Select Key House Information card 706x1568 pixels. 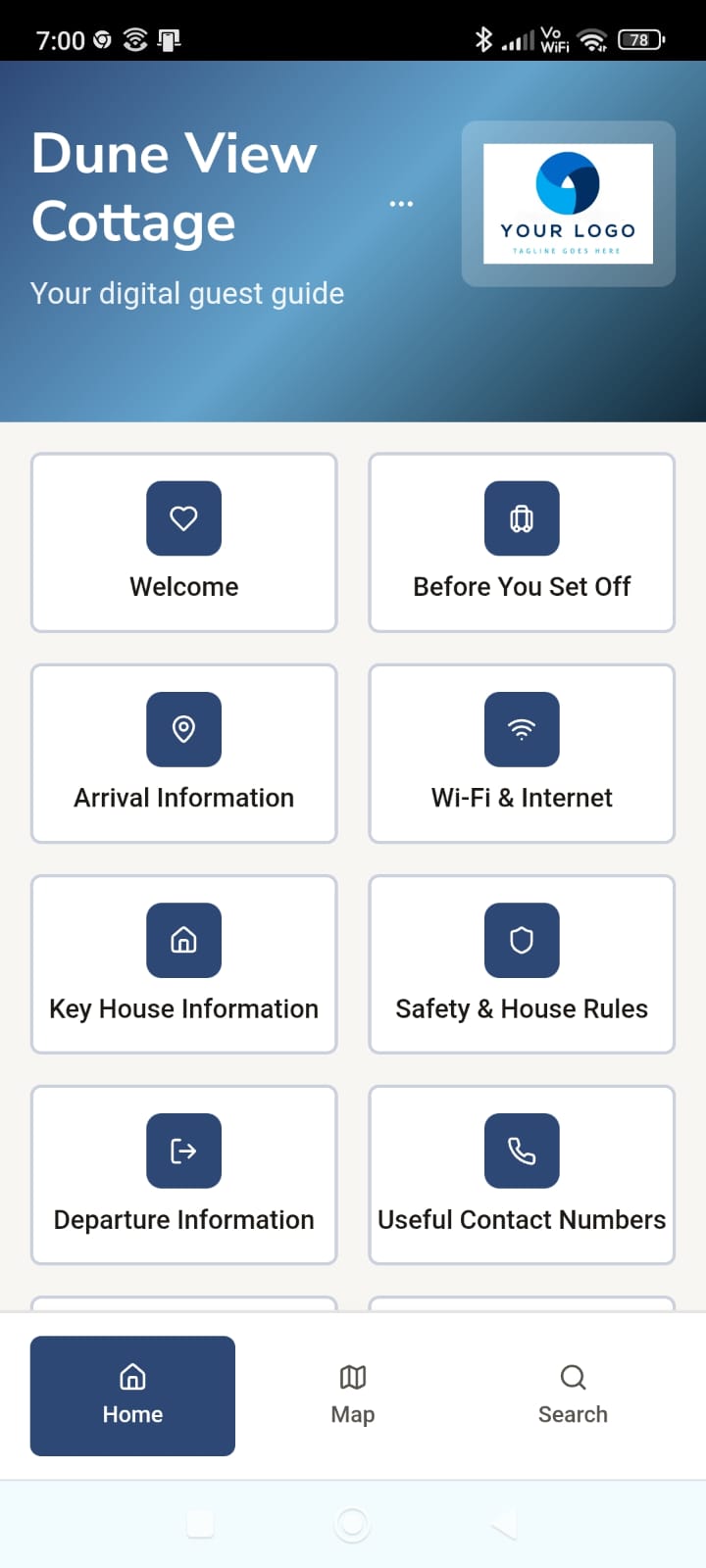(184, 963)
